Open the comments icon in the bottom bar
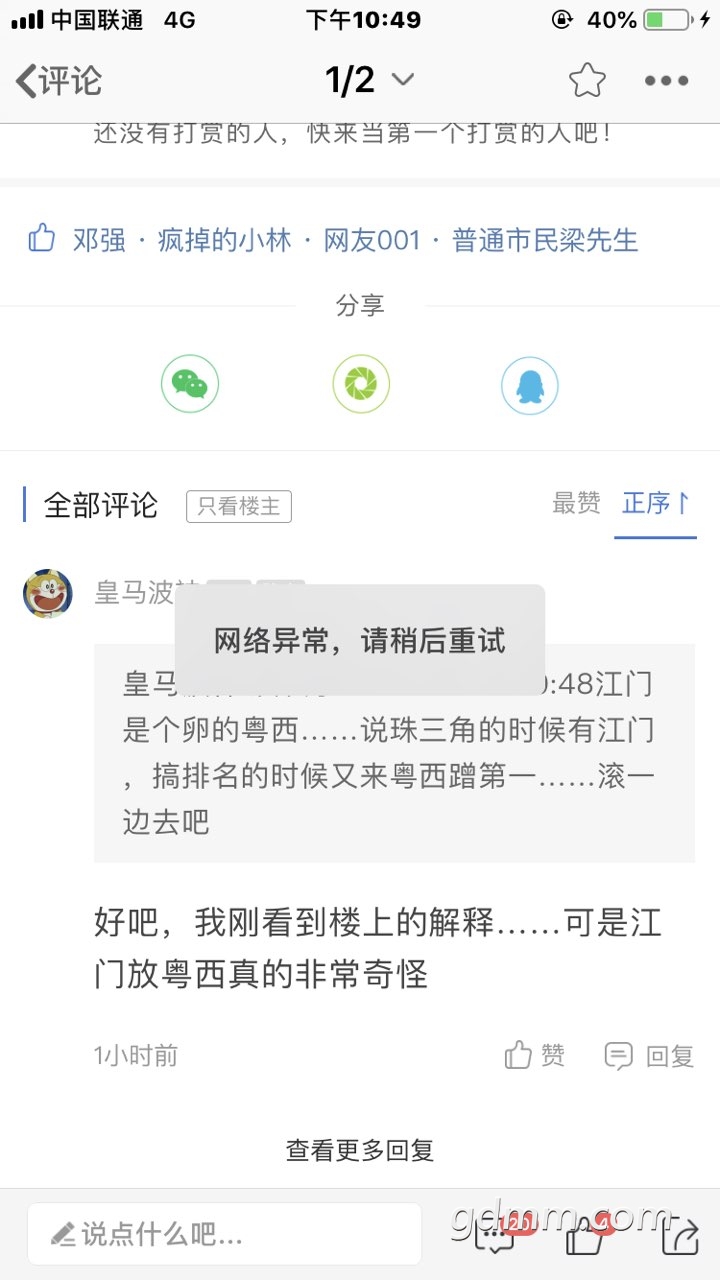 coord(496,1236)
